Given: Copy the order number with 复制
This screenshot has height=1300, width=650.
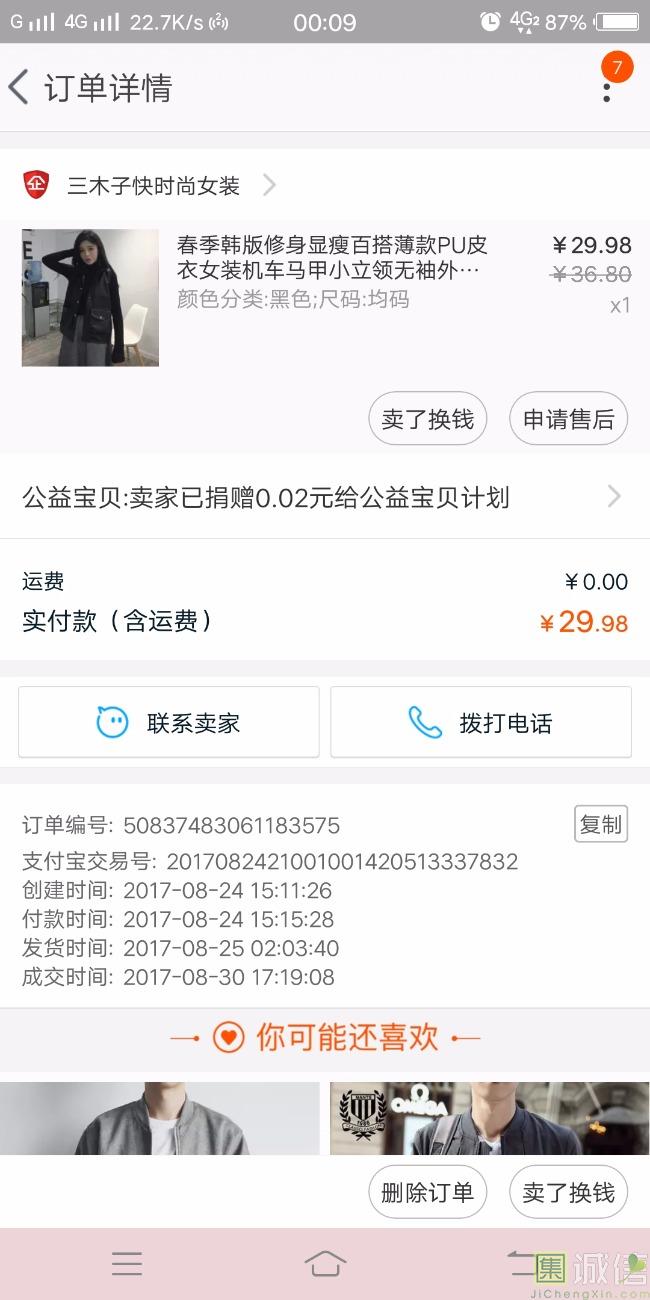Looking at the screenshot, I should pos(600,824).
